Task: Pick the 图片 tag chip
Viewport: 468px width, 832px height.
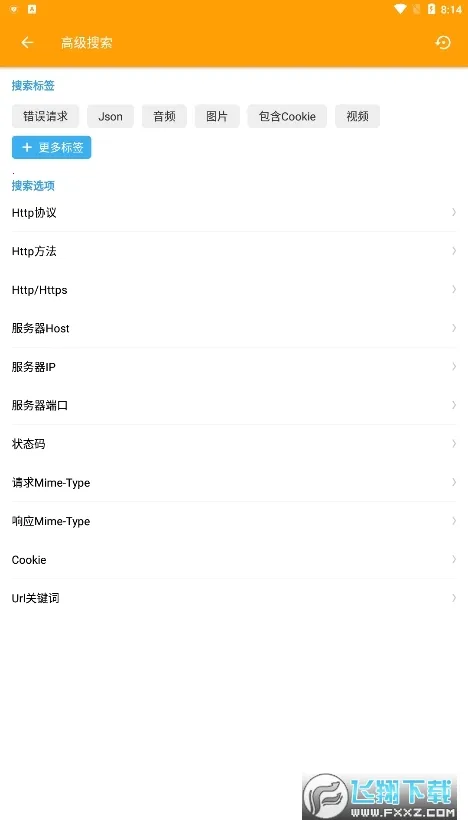Action: click(x=217, y=116)
